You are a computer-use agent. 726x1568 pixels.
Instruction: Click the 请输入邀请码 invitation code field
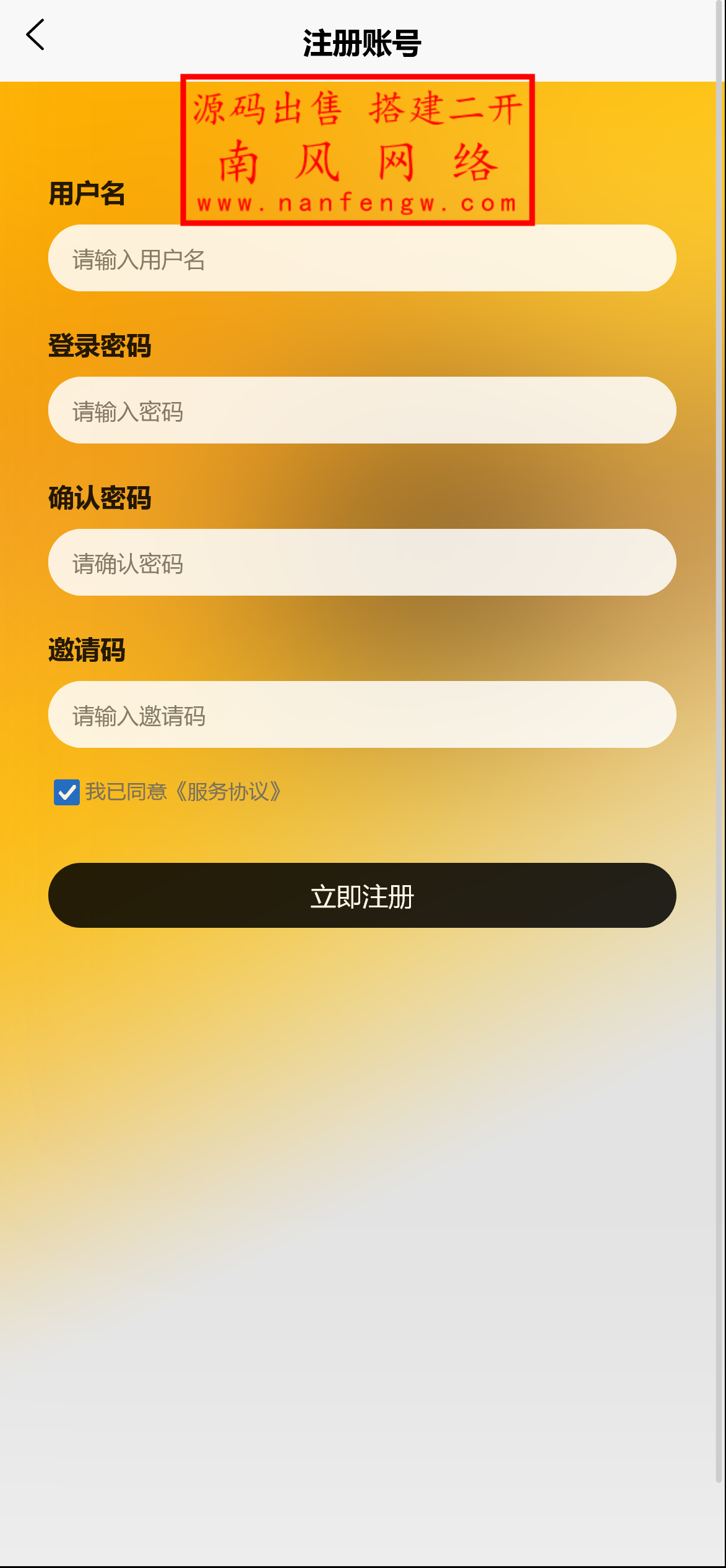(361, 714)
